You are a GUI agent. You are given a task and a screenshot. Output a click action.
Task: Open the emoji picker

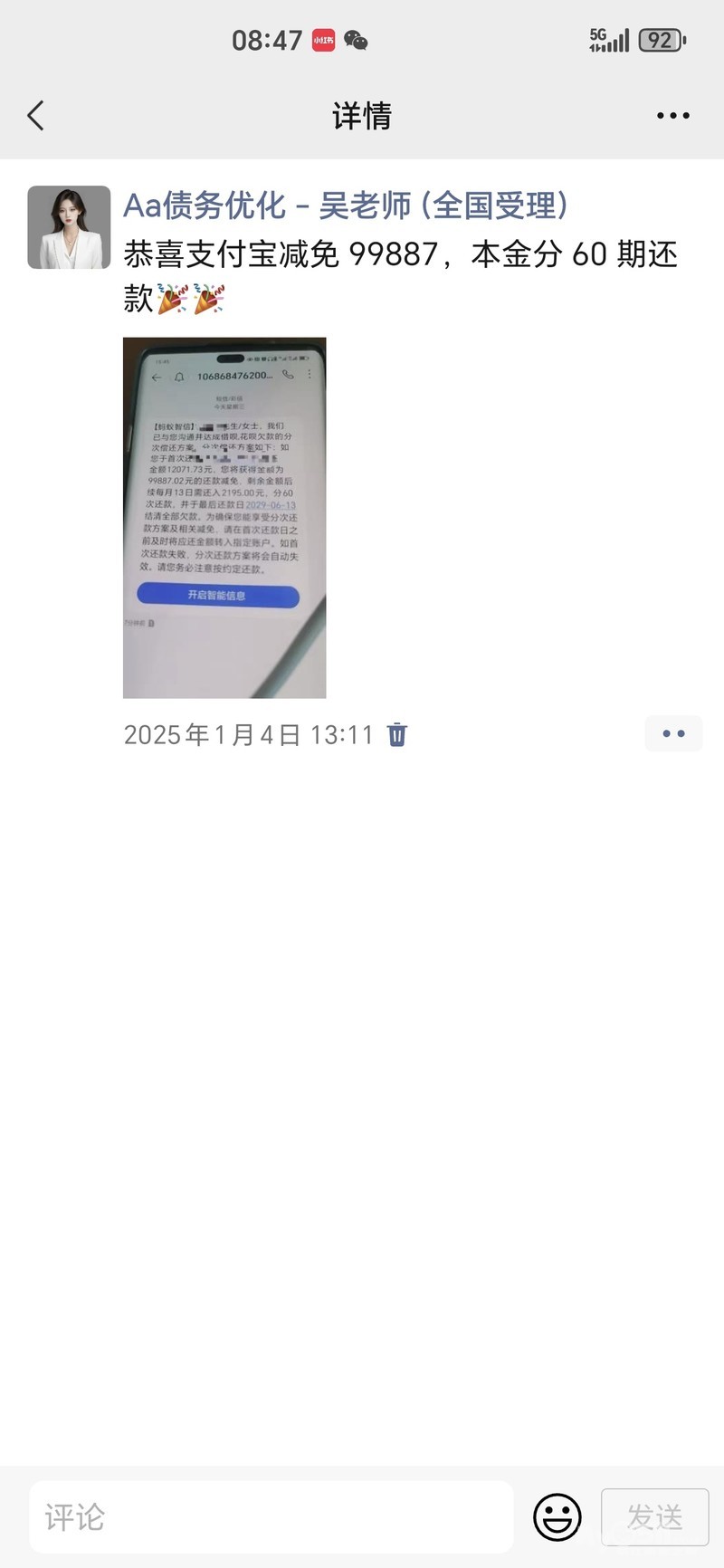point(557,1516)
